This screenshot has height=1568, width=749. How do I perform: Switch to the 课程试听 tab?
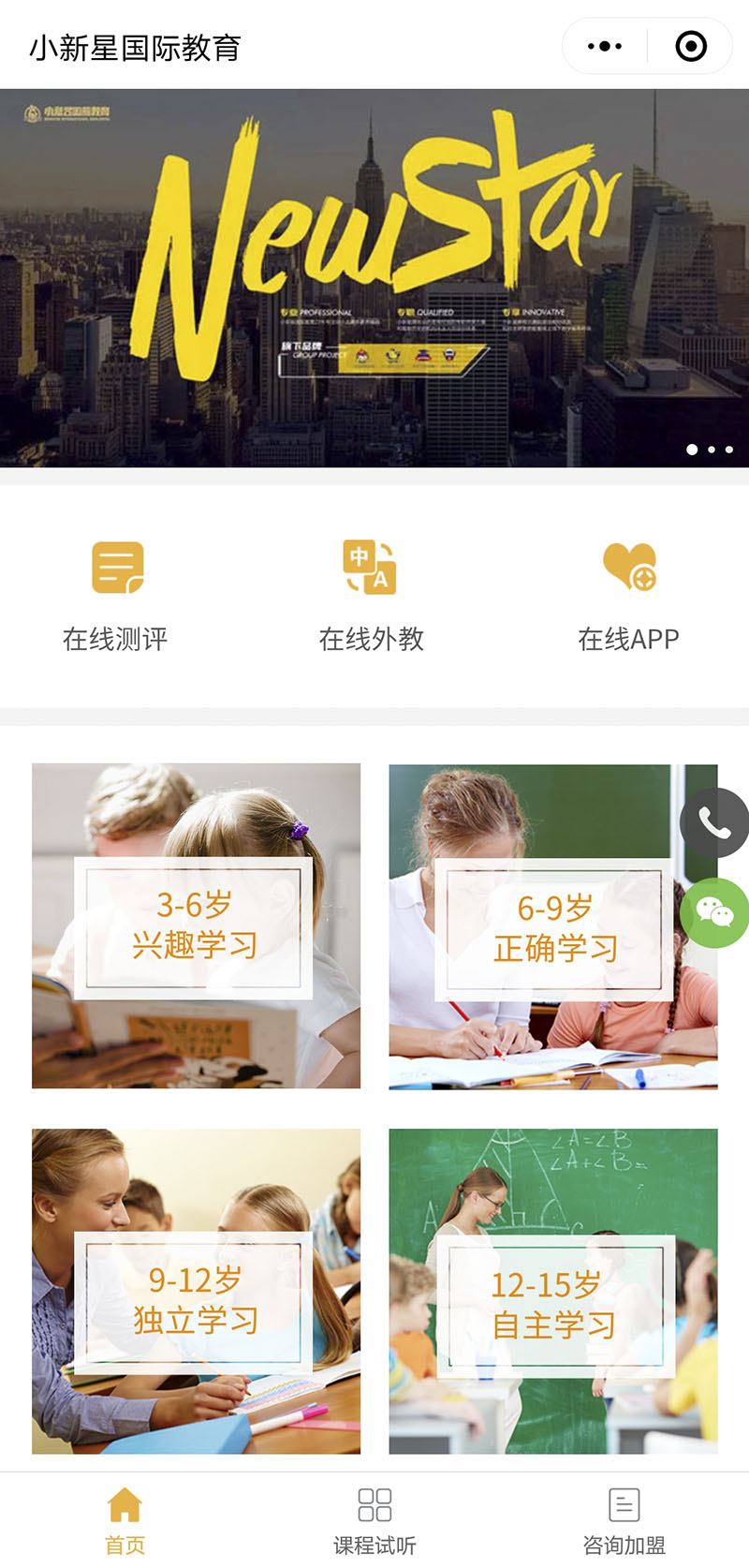374,1519
